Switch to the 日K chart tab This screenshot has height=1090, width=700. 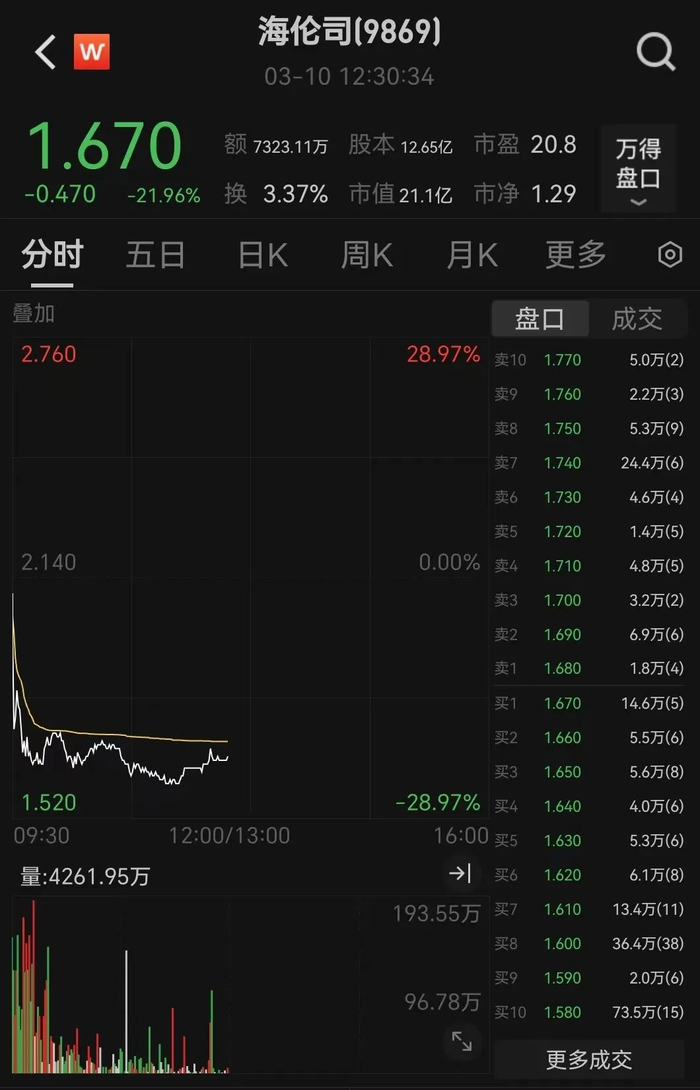[x=263, y=255]
